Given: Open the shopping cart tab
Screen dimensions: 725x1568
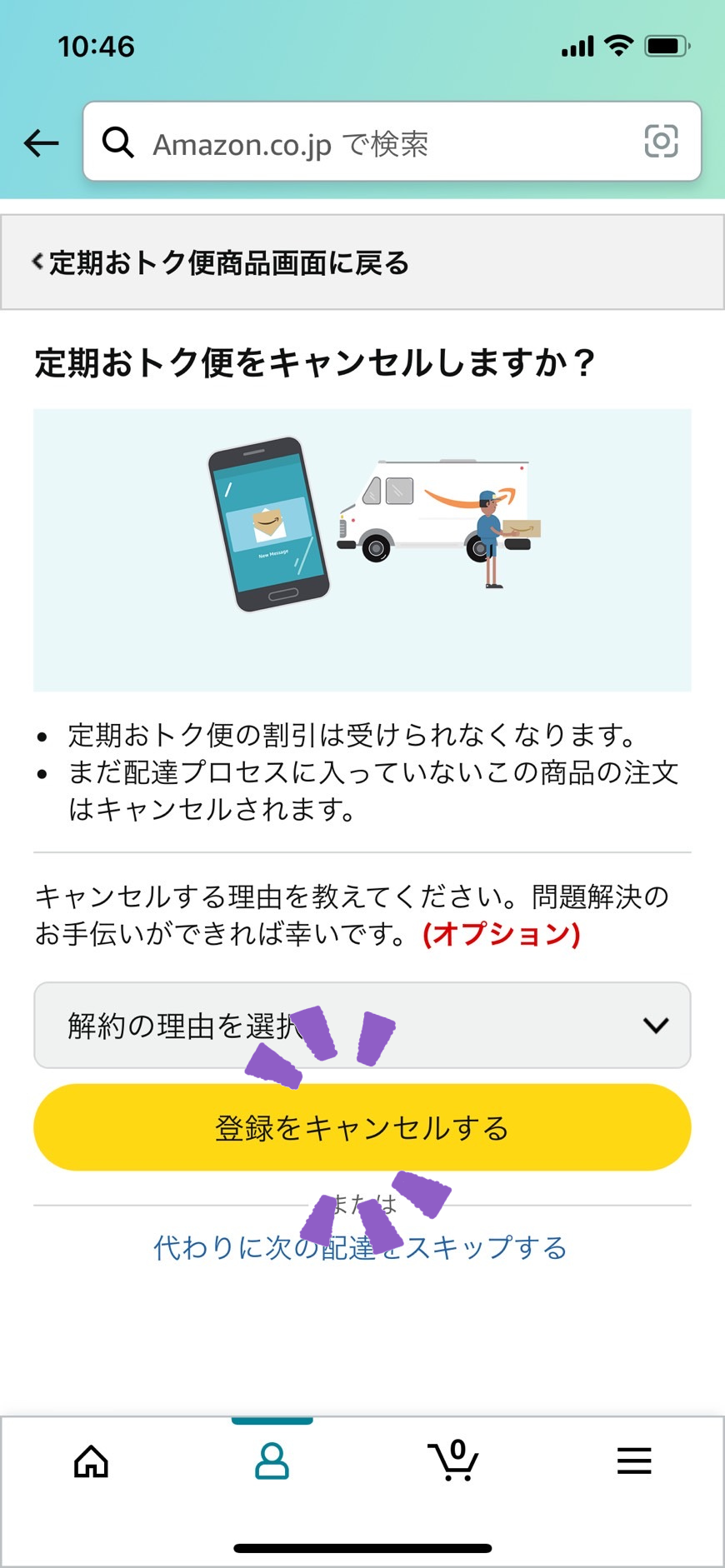Looking at the screenshot, I should pos(453,1461).
